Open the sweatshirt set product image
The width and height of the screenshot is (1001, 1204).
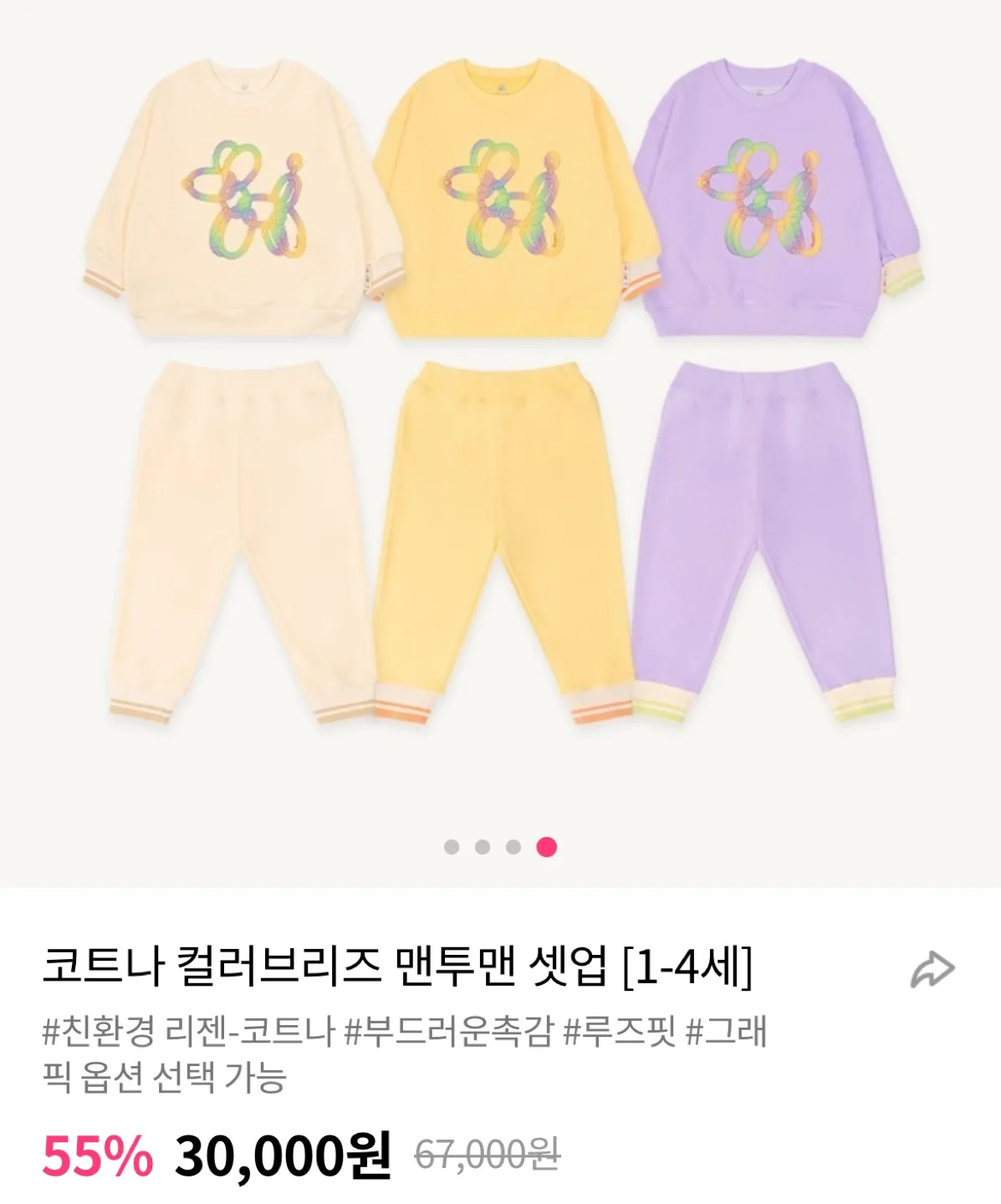[500, 418]
